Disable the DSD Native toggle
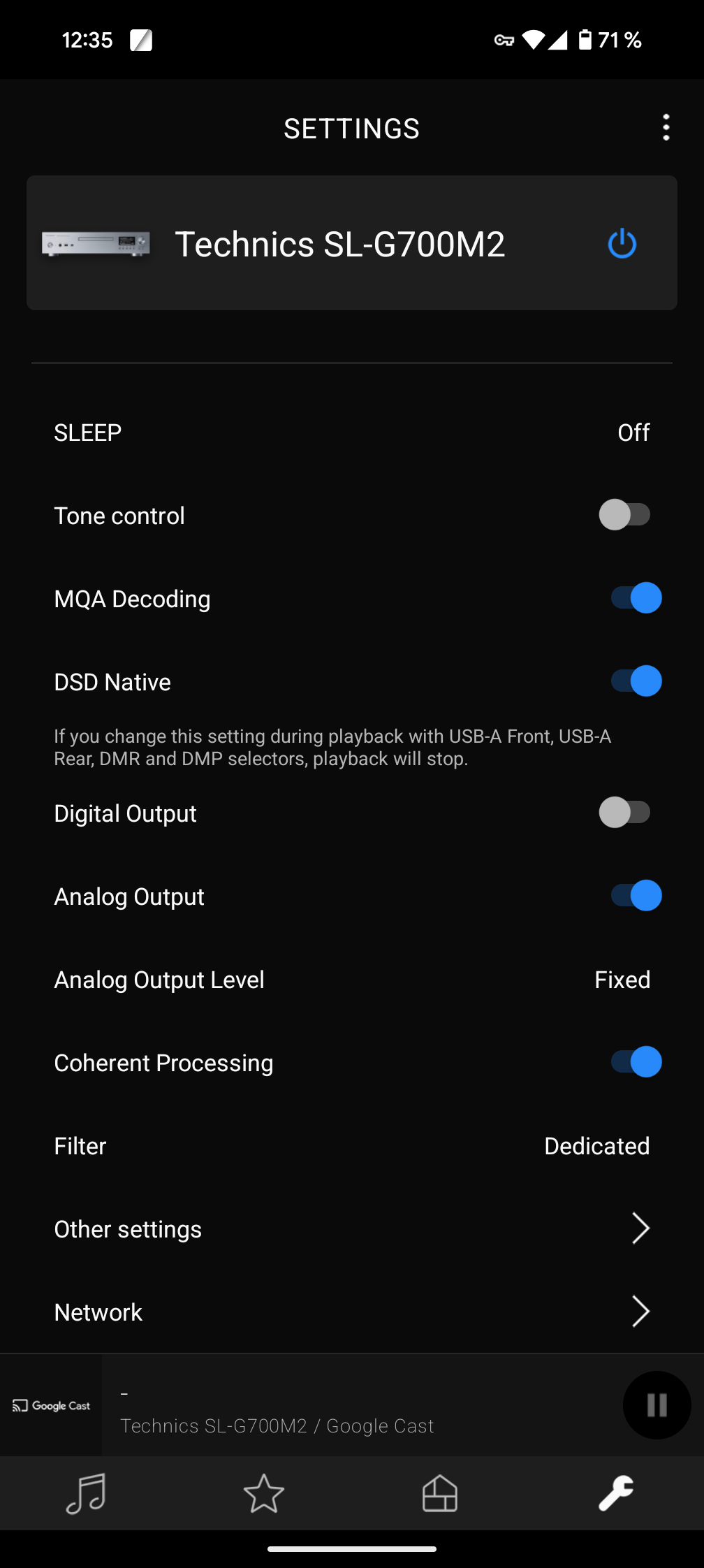Image resolution: width=704 pixels, height=1568 pixels. pos(636,681)
